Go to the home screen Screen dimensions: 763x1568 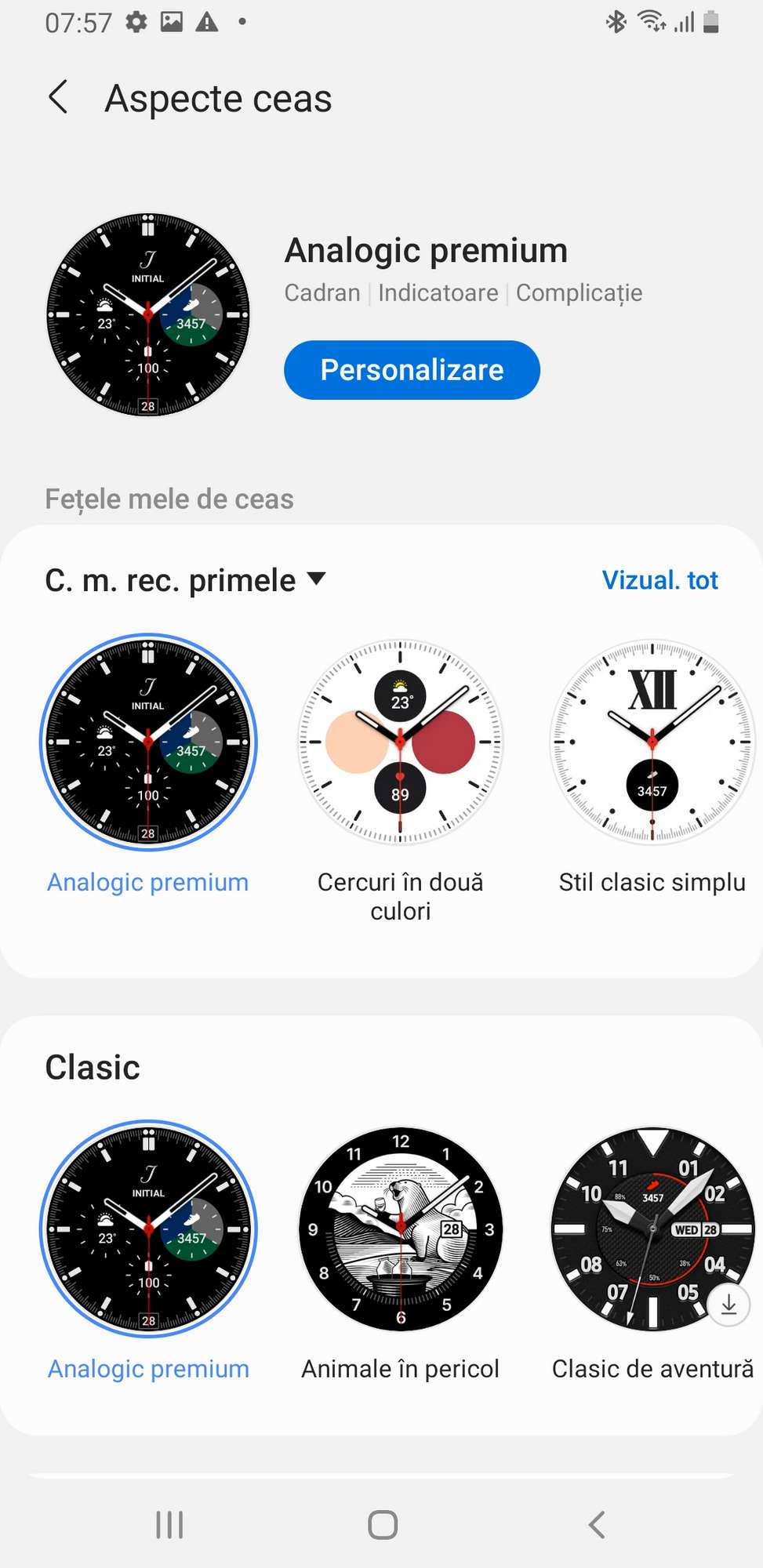(x=383, y=1525)
